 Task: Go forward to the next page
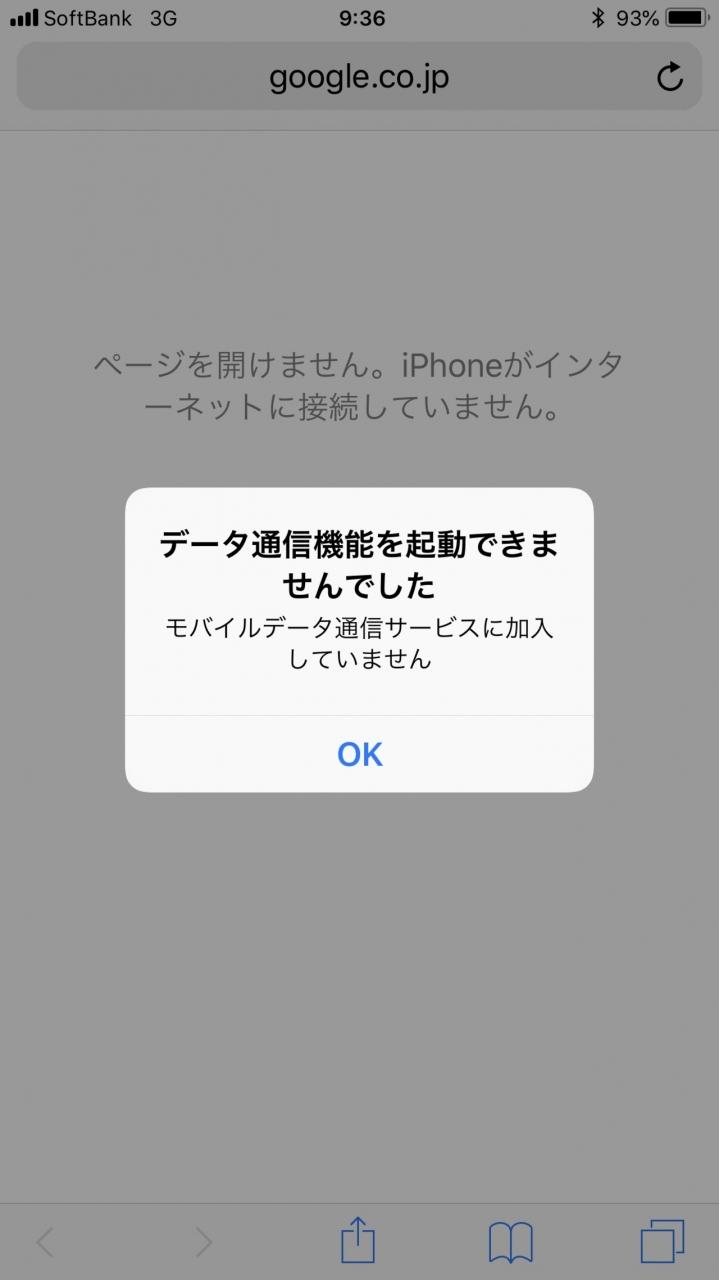(204, 1242)
